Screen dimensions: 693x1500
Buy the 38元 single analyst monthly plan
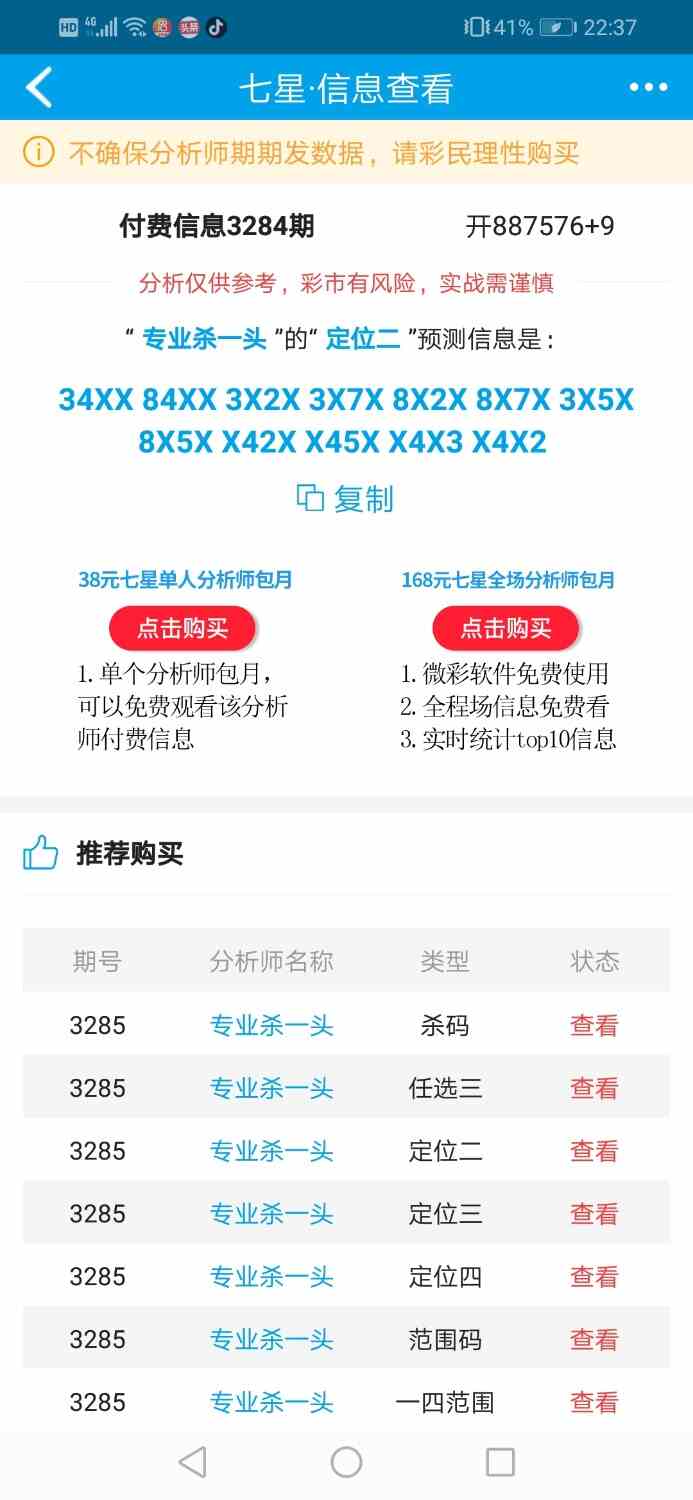[183, 628]
